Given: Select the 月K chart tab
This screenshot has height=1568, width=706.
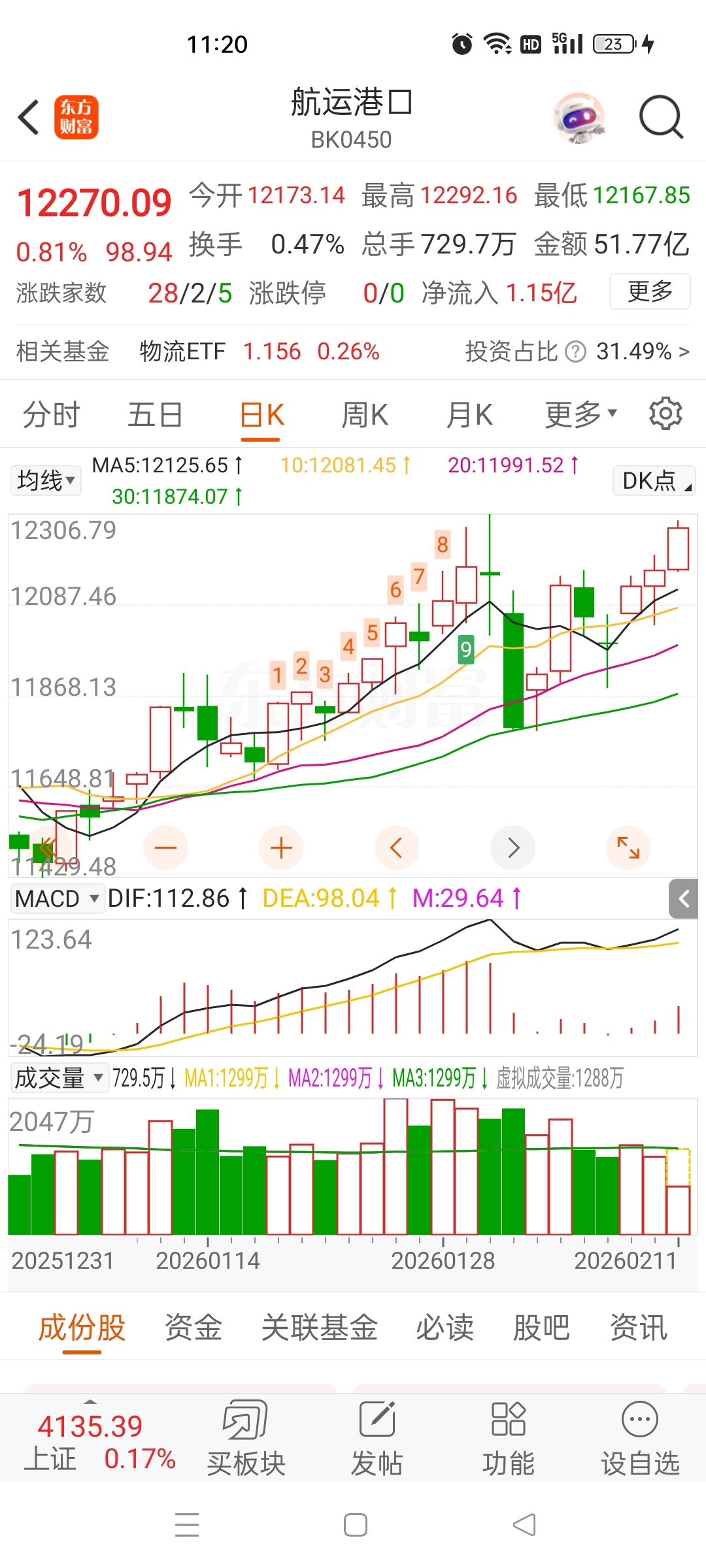Looking at the screenshot, I should coord(469,415).
